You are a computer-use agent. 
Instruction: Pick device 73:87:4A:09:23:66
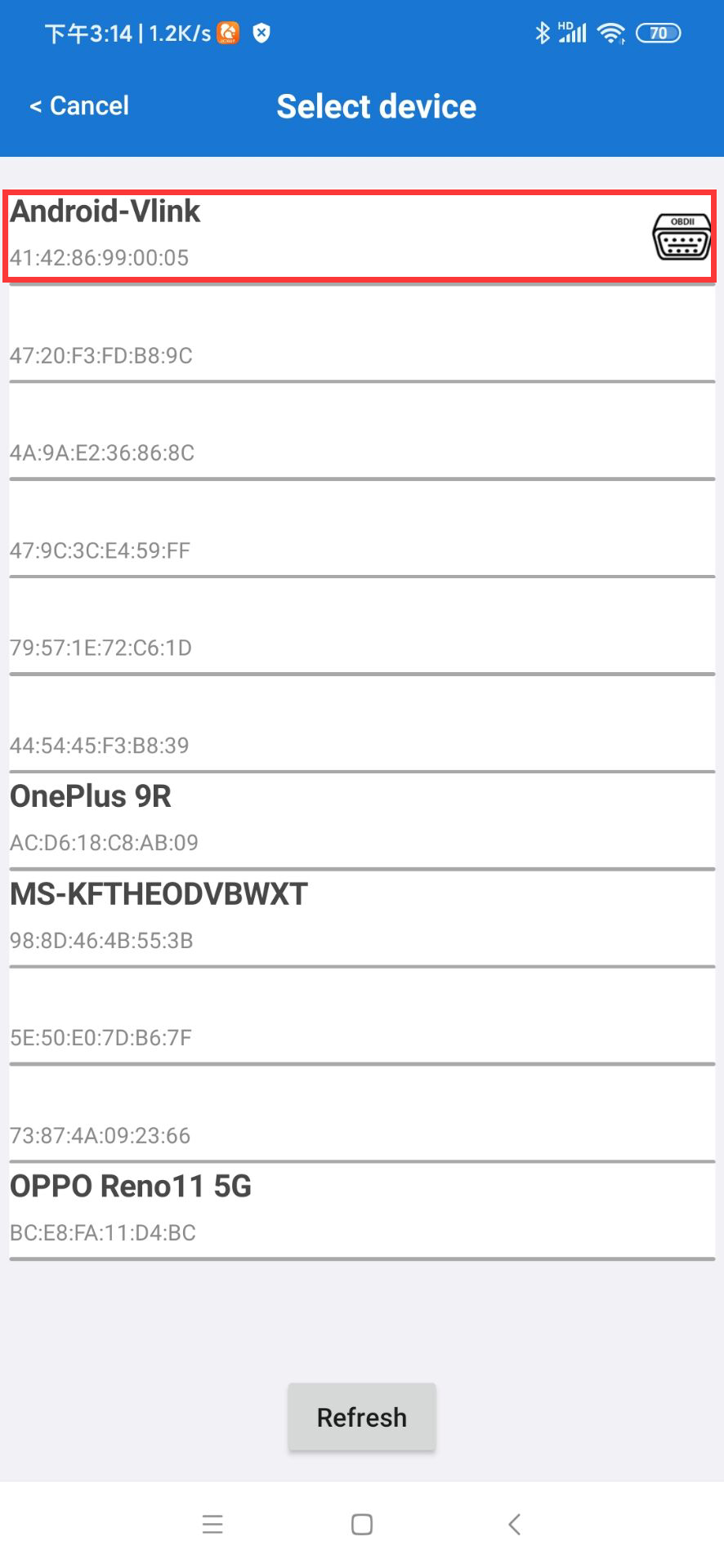pos(360,1114)
